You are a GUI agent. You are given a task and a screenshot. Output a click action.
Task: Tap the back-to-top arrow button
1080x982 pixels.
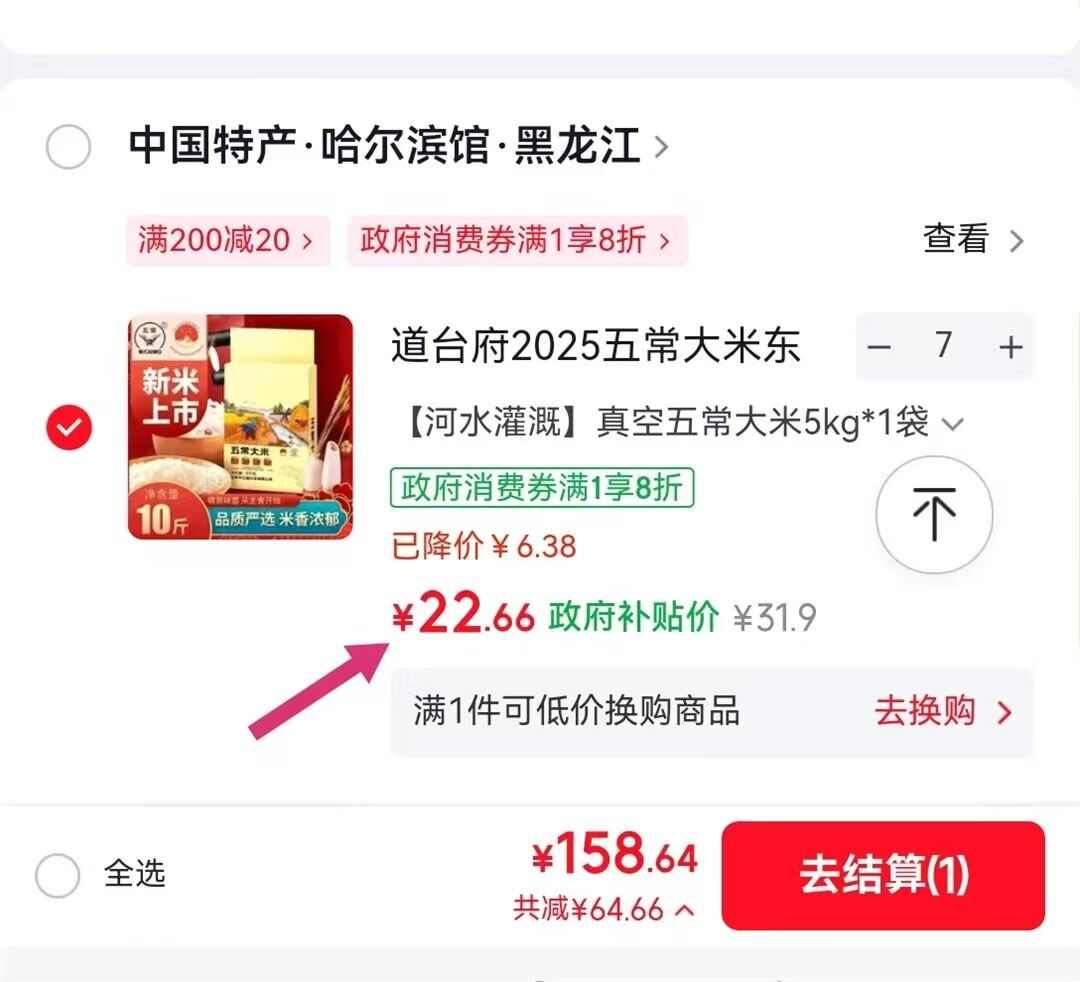[x=934, y=514]
